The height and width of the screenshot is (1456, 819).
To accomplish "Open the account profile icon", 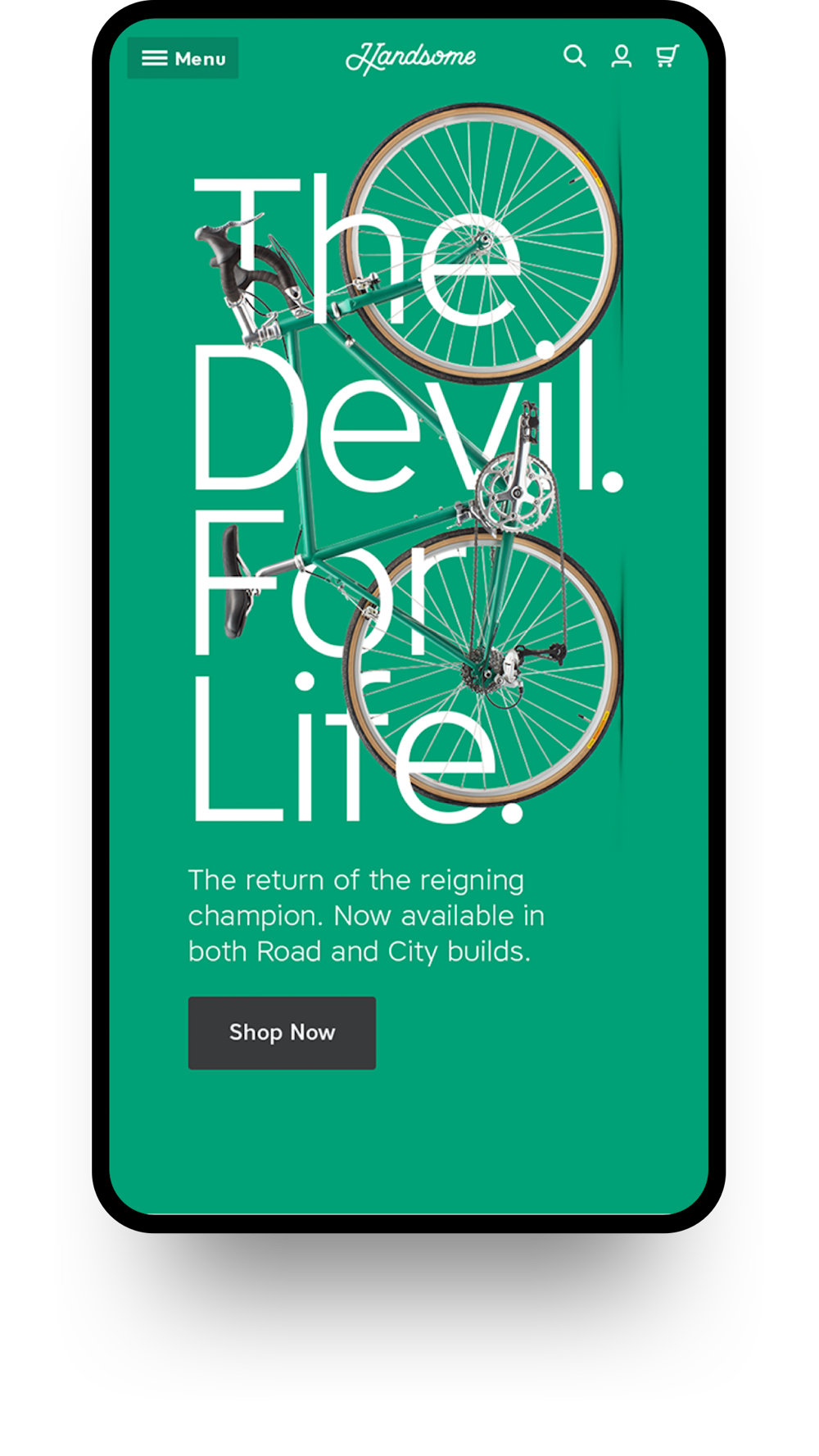I will [x=622, y=56].
